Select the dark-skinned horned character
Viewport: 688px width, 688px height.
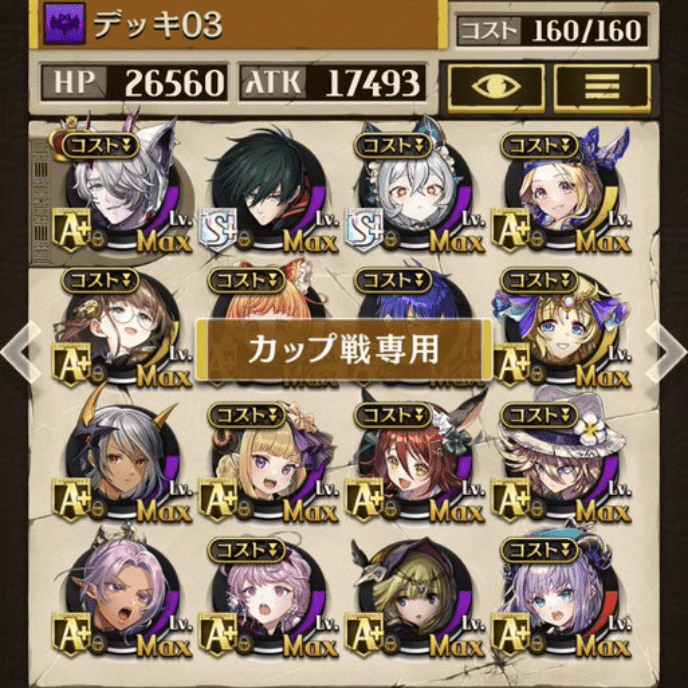[122, 462]
